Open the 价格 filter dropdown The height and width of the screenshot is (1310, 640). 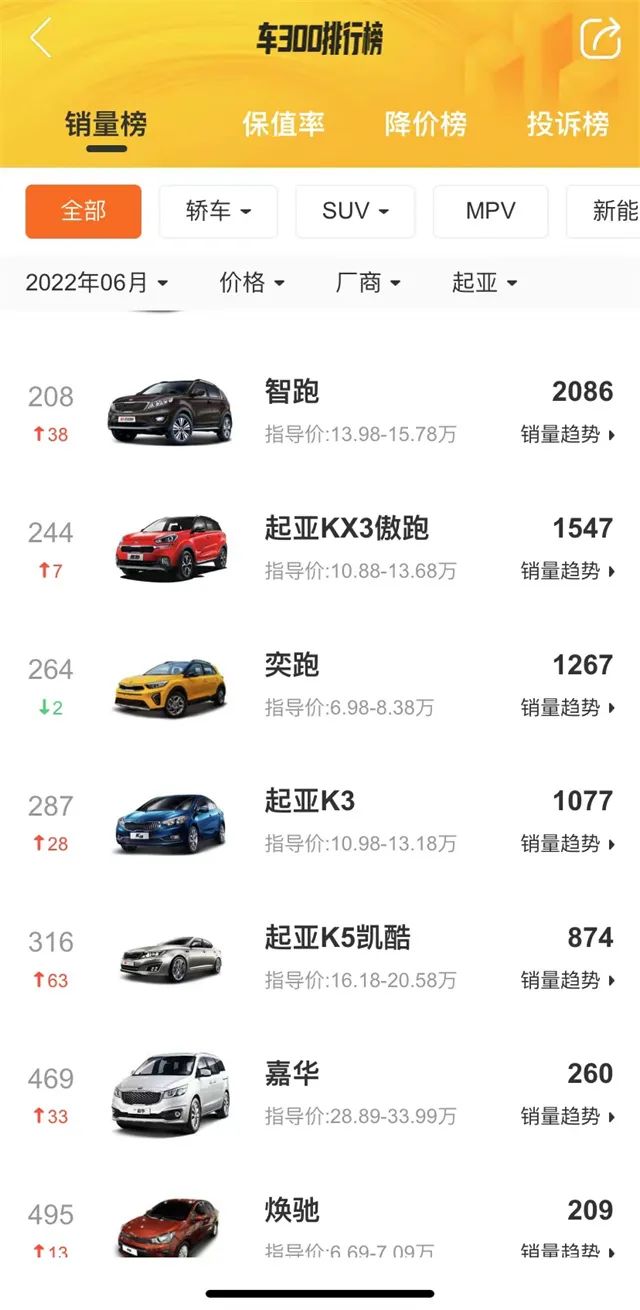(252, 283)
